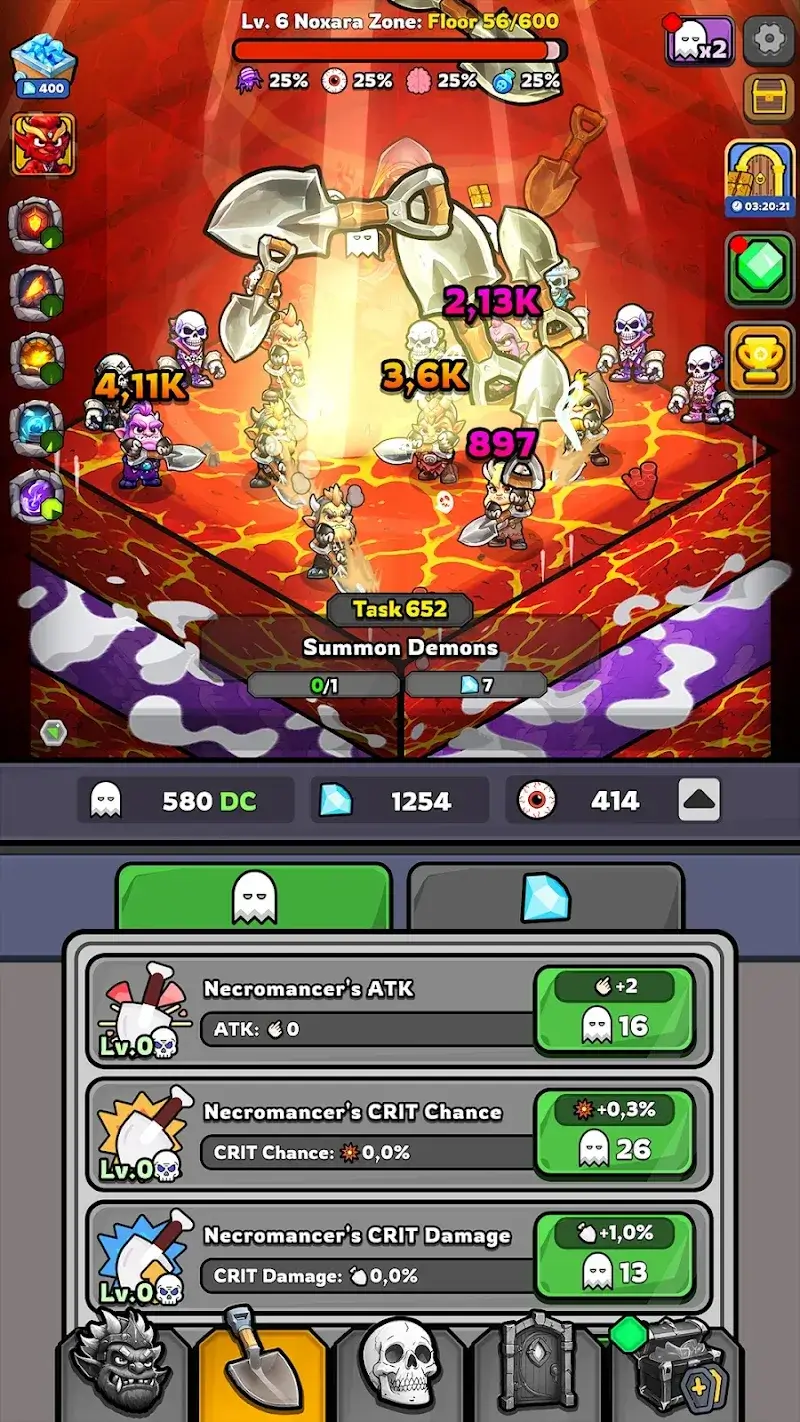The image size is (800, 1422).
Task: Switch to the diamond upgrades tab
Action: coord(545,898)
